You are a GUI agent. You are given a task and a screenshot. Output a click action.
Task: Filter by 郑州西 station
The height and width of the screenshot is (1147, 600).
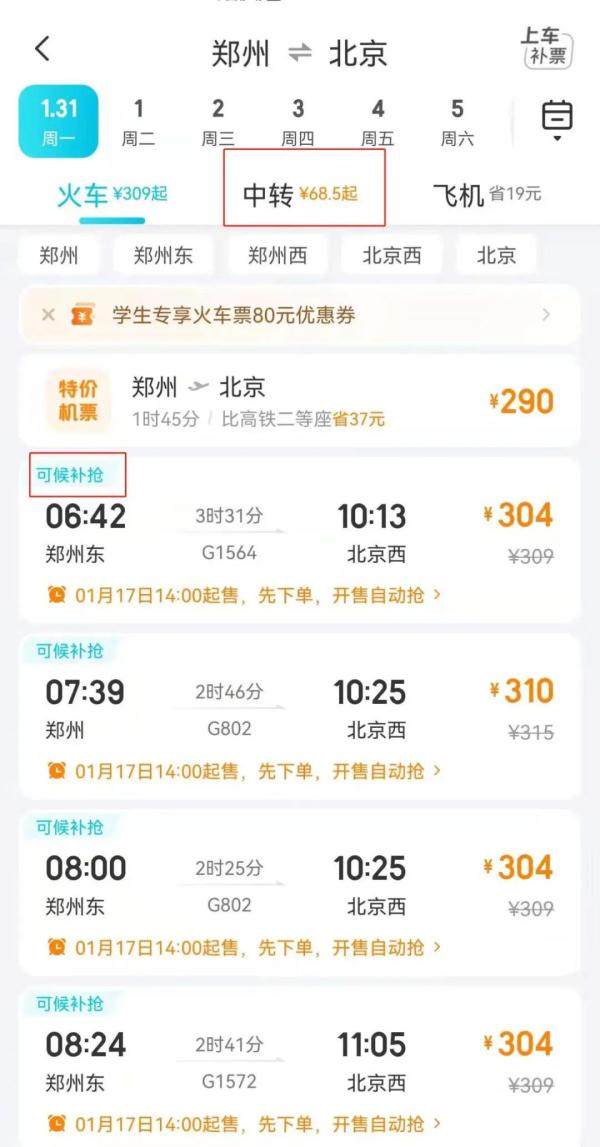click(277, 255)
